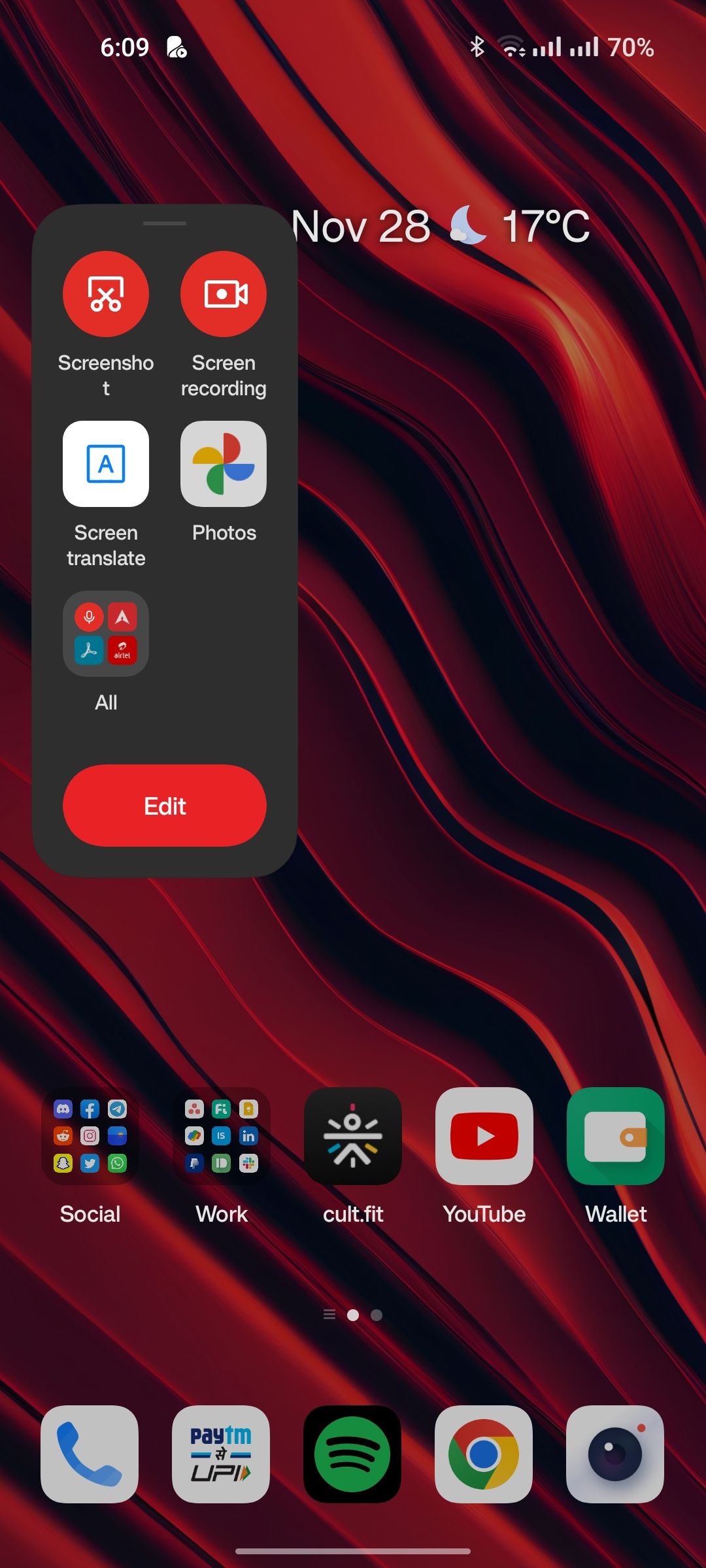Launch Paytm UPI app

click(221, 1454)
